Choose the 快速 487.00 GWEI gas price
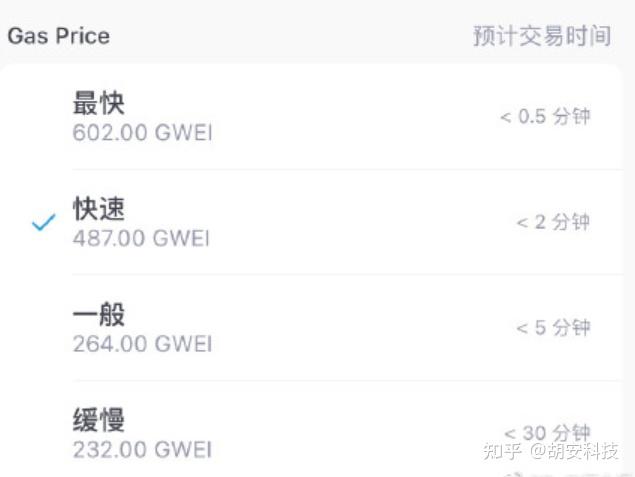 311,222
